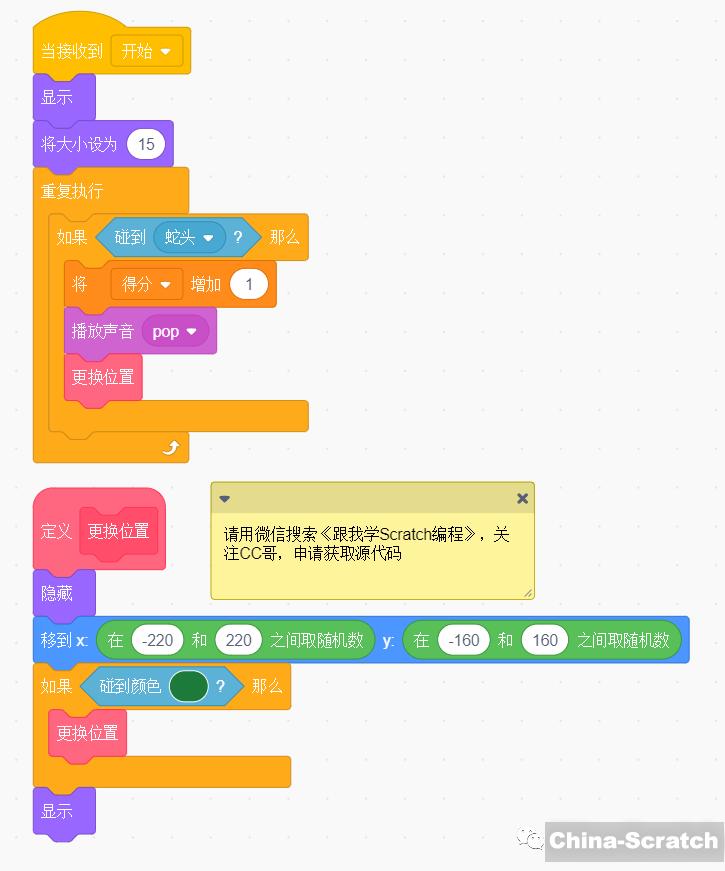Open the 开始 message dropdown
Image resolution: width=725 pixels, height=871 pixels.
click(146, 51)
